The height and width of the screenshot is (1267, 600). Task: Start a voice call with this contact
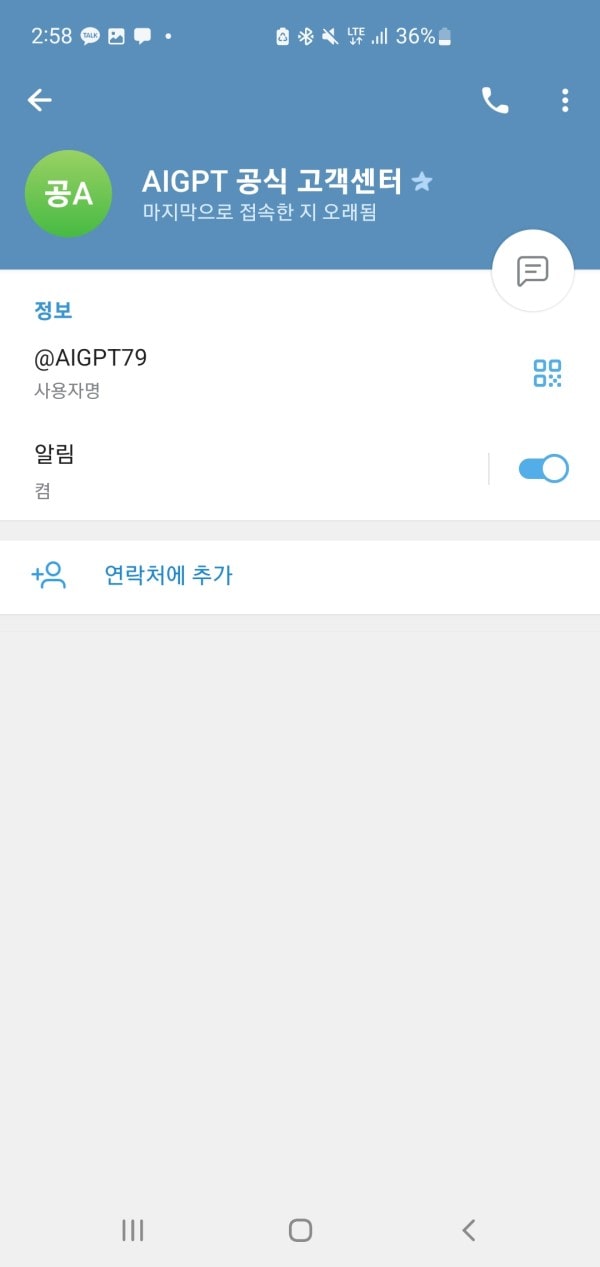click(495, 100)
